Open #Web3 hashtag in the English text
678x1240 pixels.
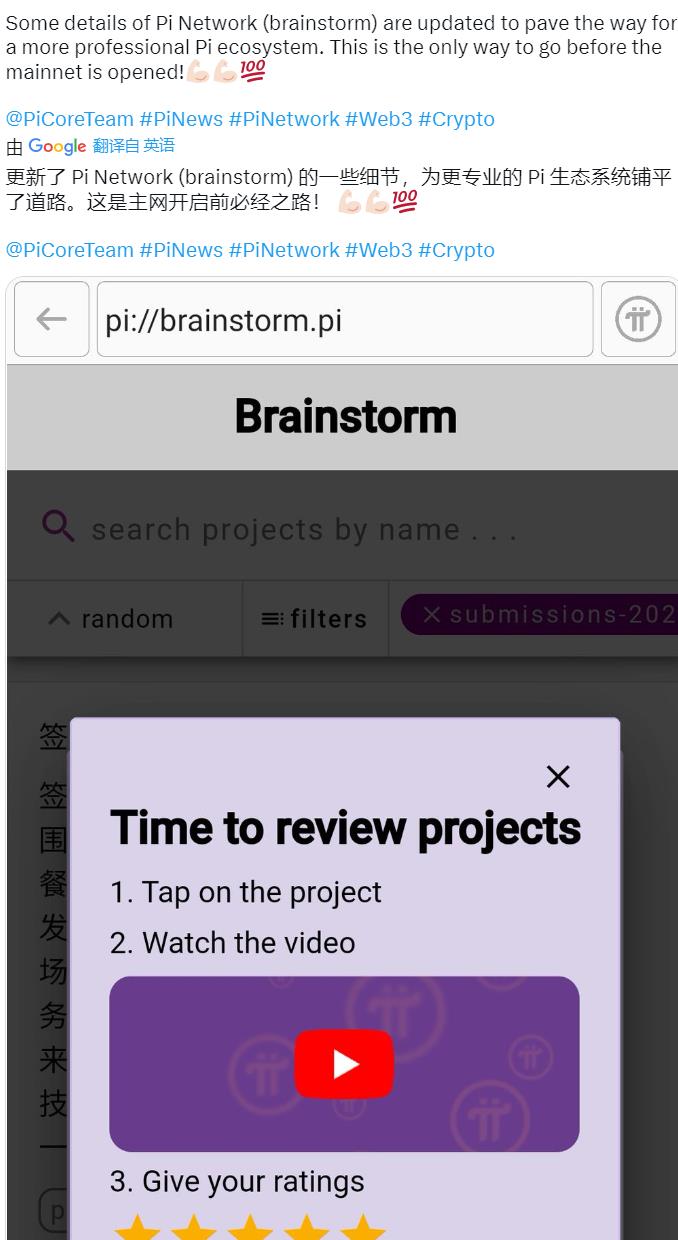[379, 119]
